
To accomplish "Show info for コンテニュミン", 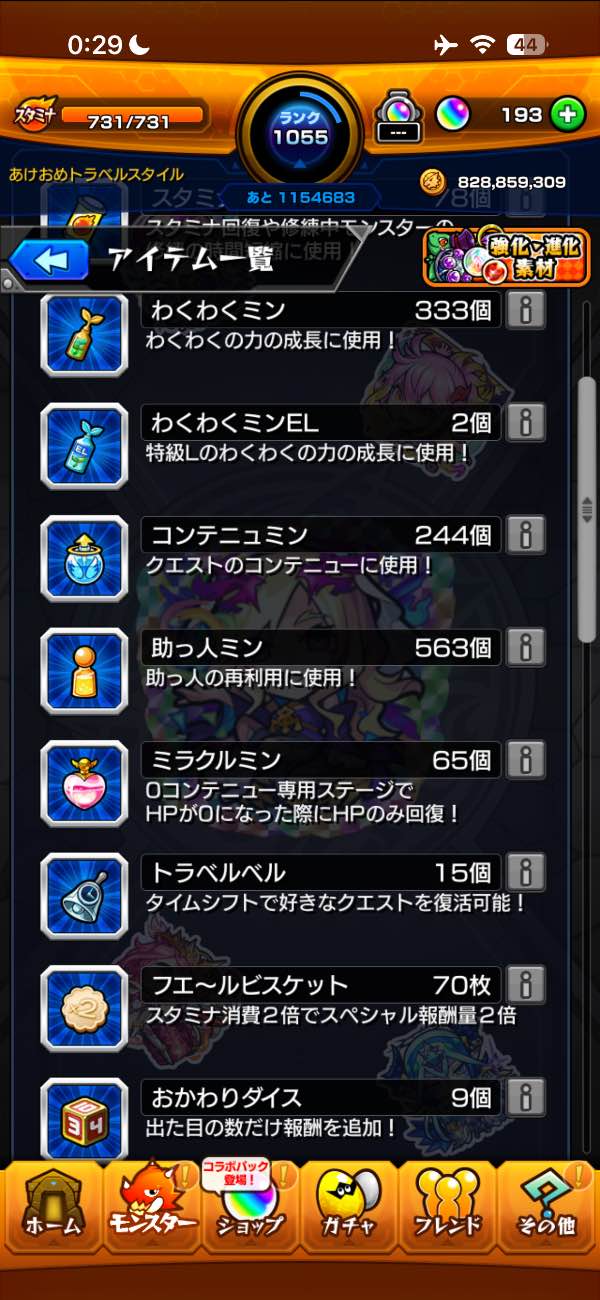I will tap(526, 535).
